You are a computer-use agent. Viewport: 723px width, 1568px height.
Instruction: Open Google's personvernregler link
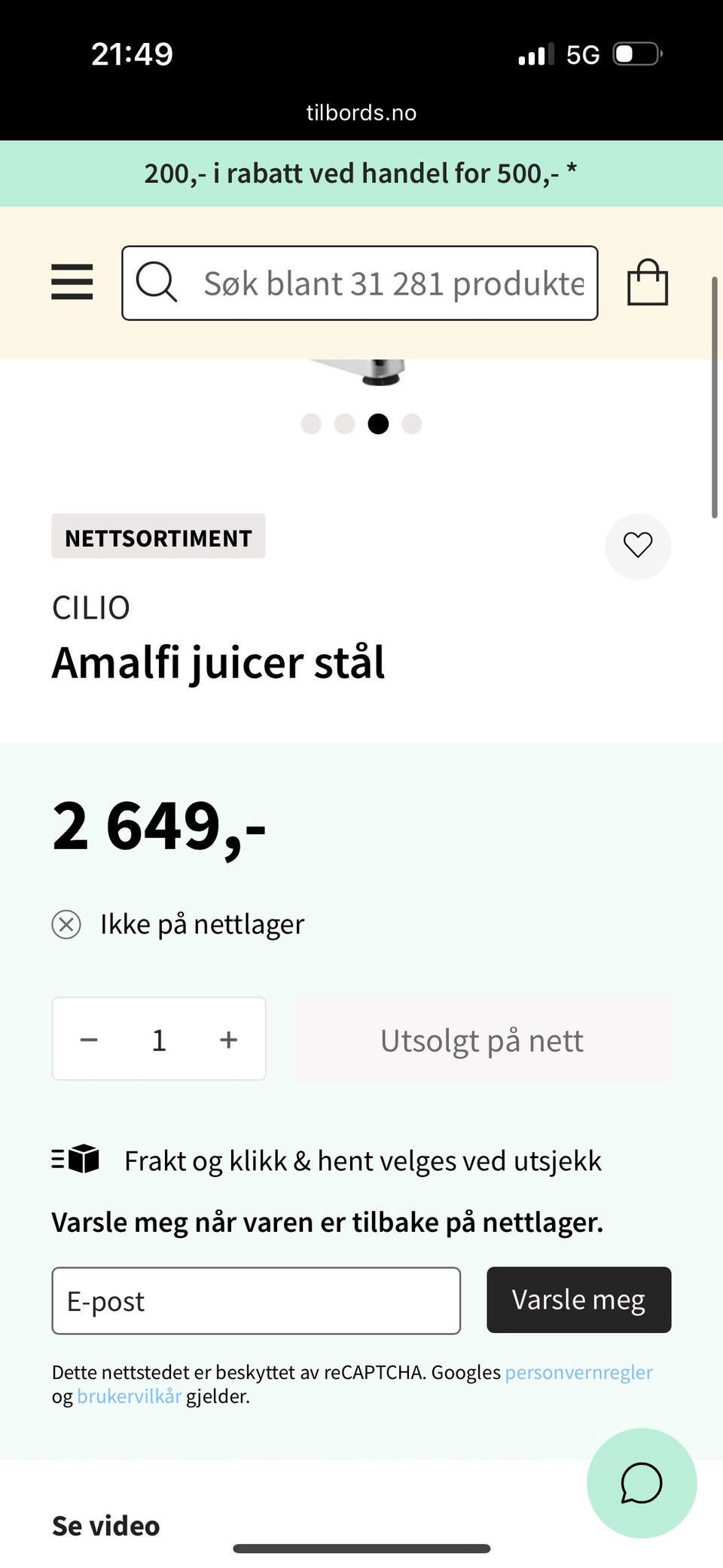(x=578, y=1373)
